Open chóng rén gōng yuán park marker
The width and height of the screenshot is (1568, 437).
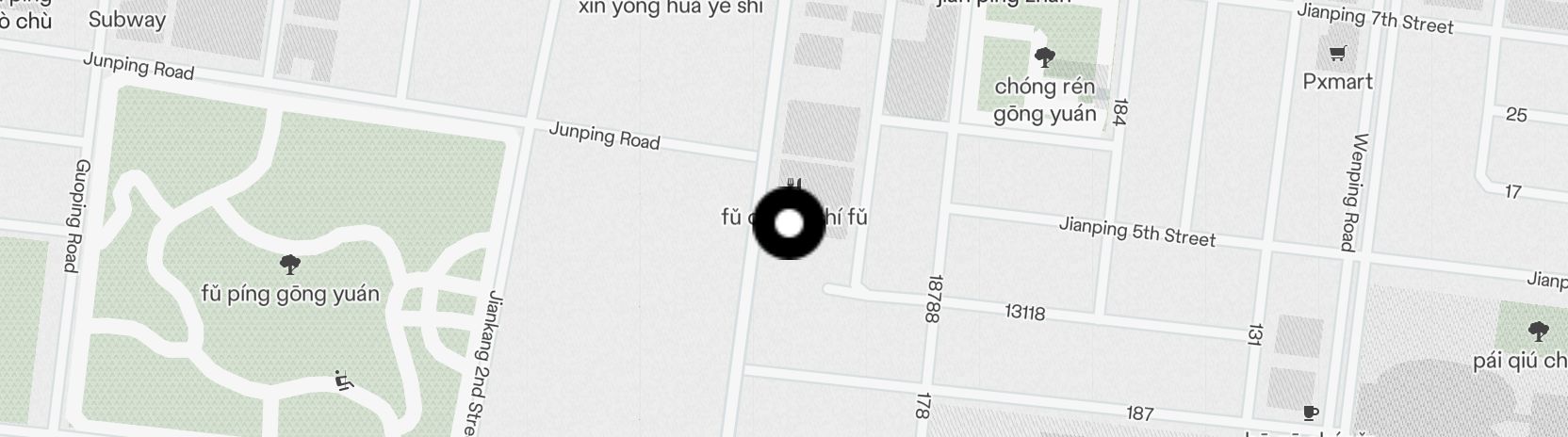pos(1044,58)
